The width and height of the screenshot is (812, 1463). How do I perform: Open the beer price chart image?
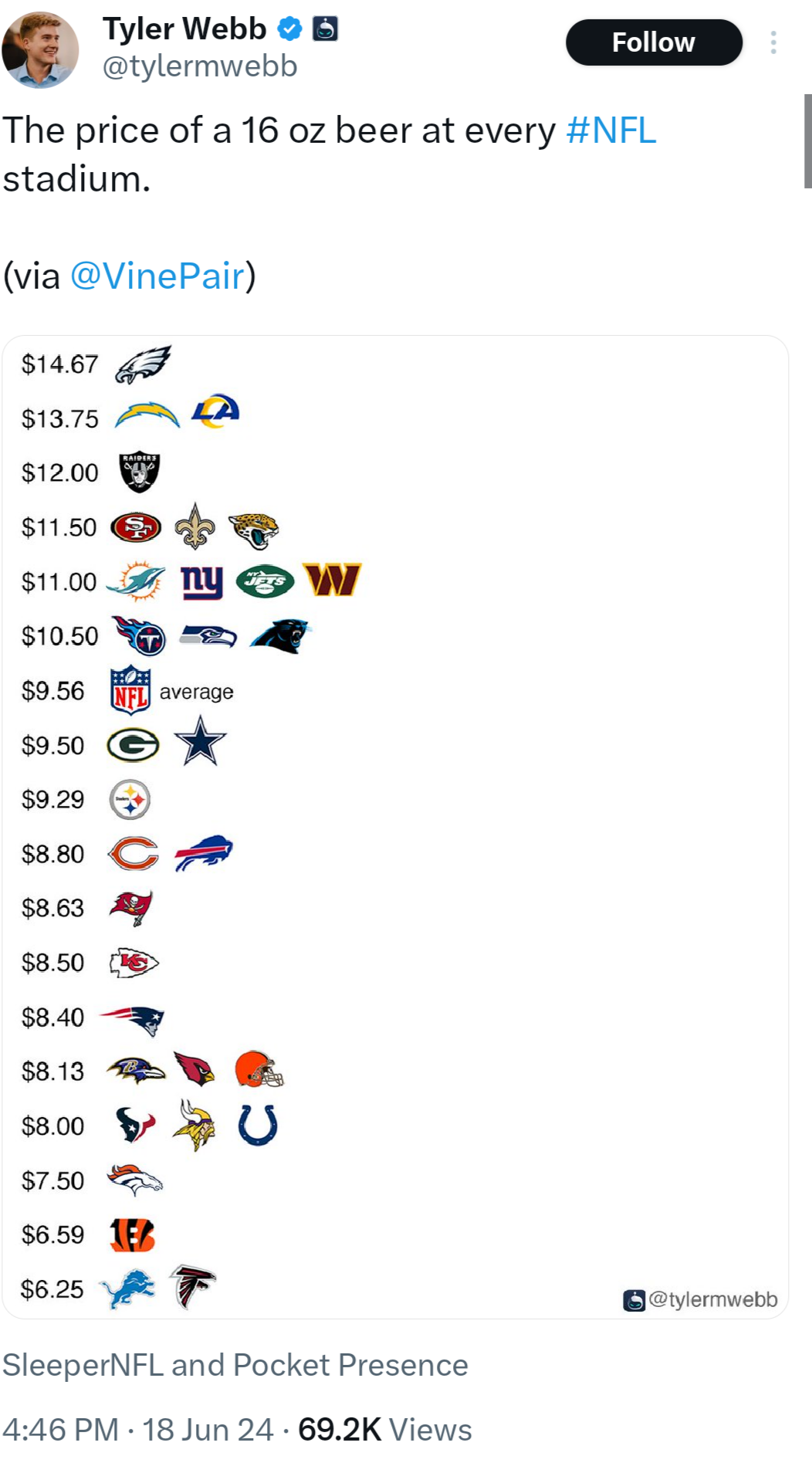coord(395,827)
